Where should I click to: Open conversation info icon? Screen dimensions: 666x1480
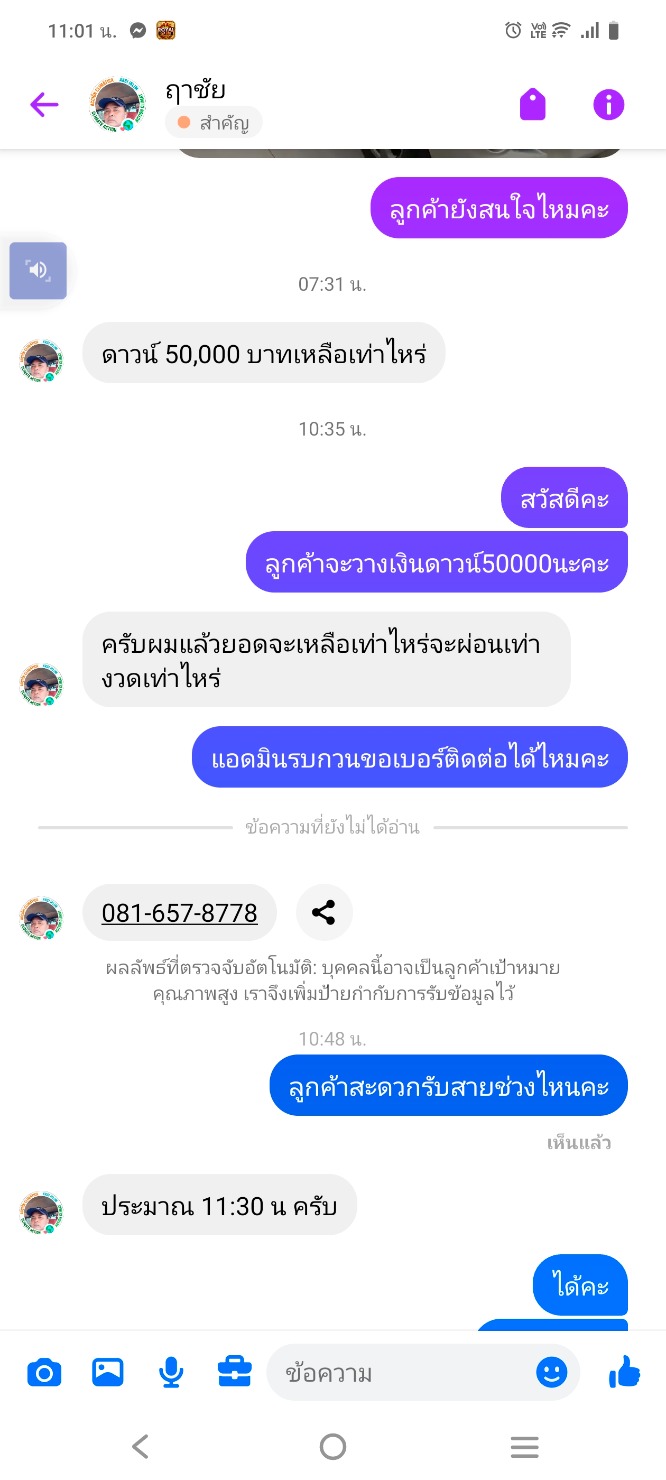click(609, 104)
